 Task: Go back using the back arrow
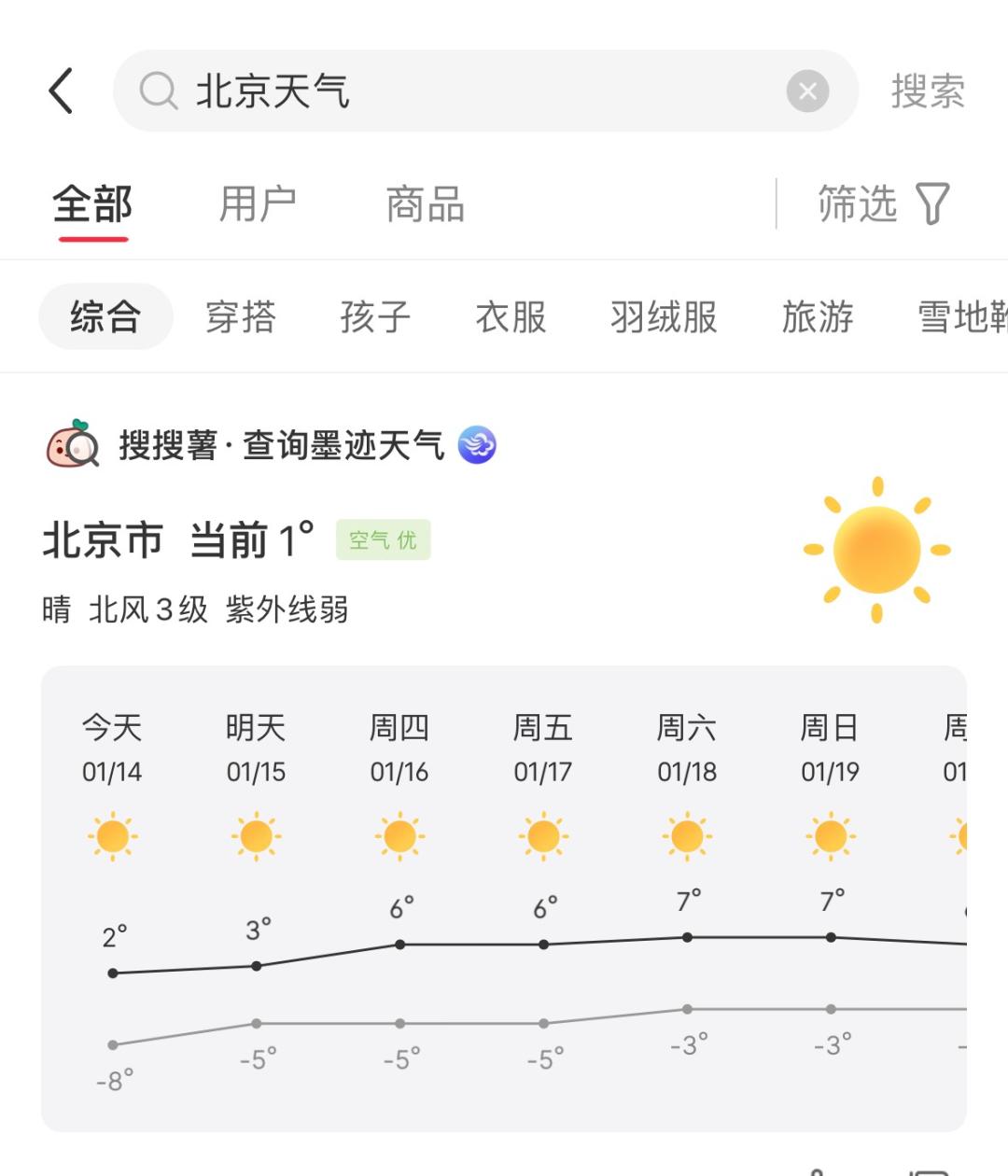click(62, 91)
